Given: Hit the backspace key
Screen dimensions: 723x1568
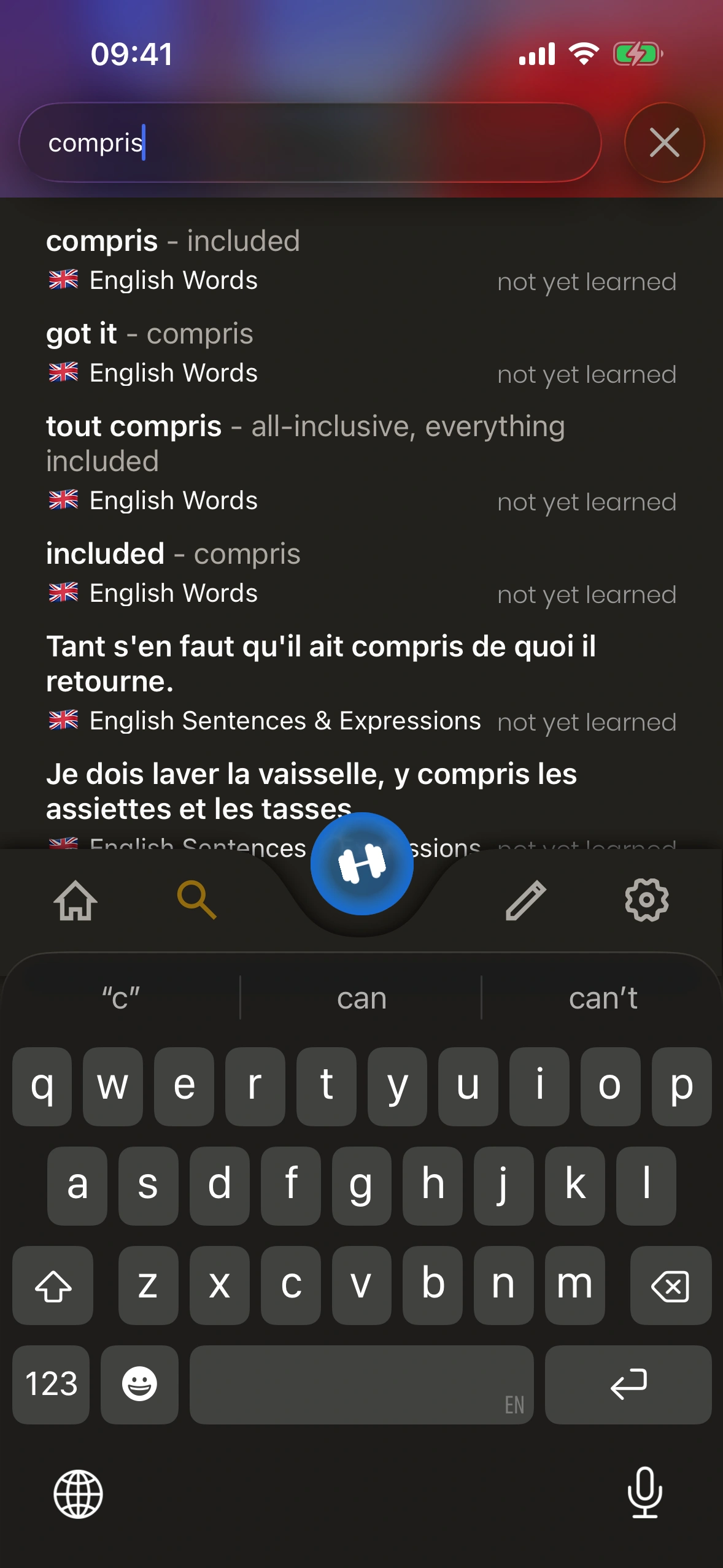Looking at the screenshot, I should 670,1286.
